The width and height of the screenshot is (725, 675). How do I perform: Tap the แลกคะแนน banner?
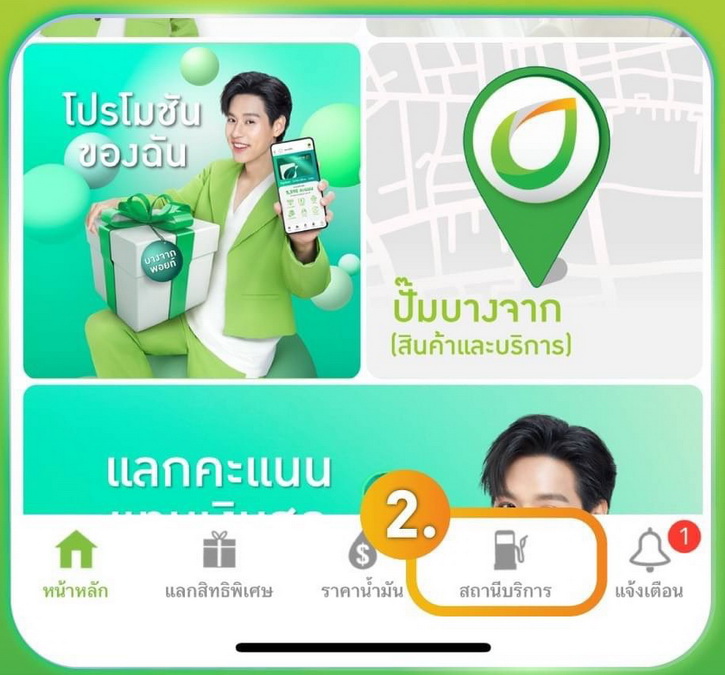point(362,450)
